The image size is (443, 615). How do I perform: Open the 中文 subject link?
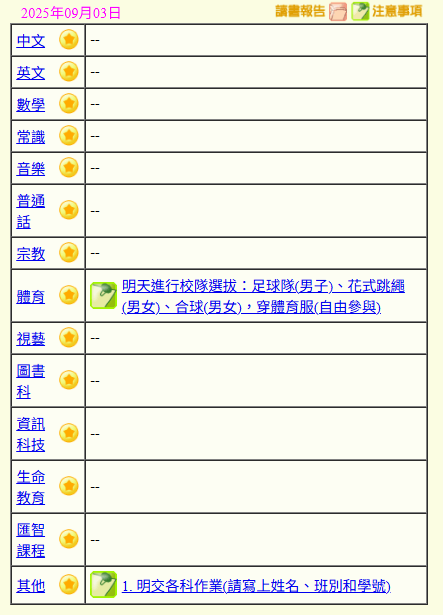31,41
